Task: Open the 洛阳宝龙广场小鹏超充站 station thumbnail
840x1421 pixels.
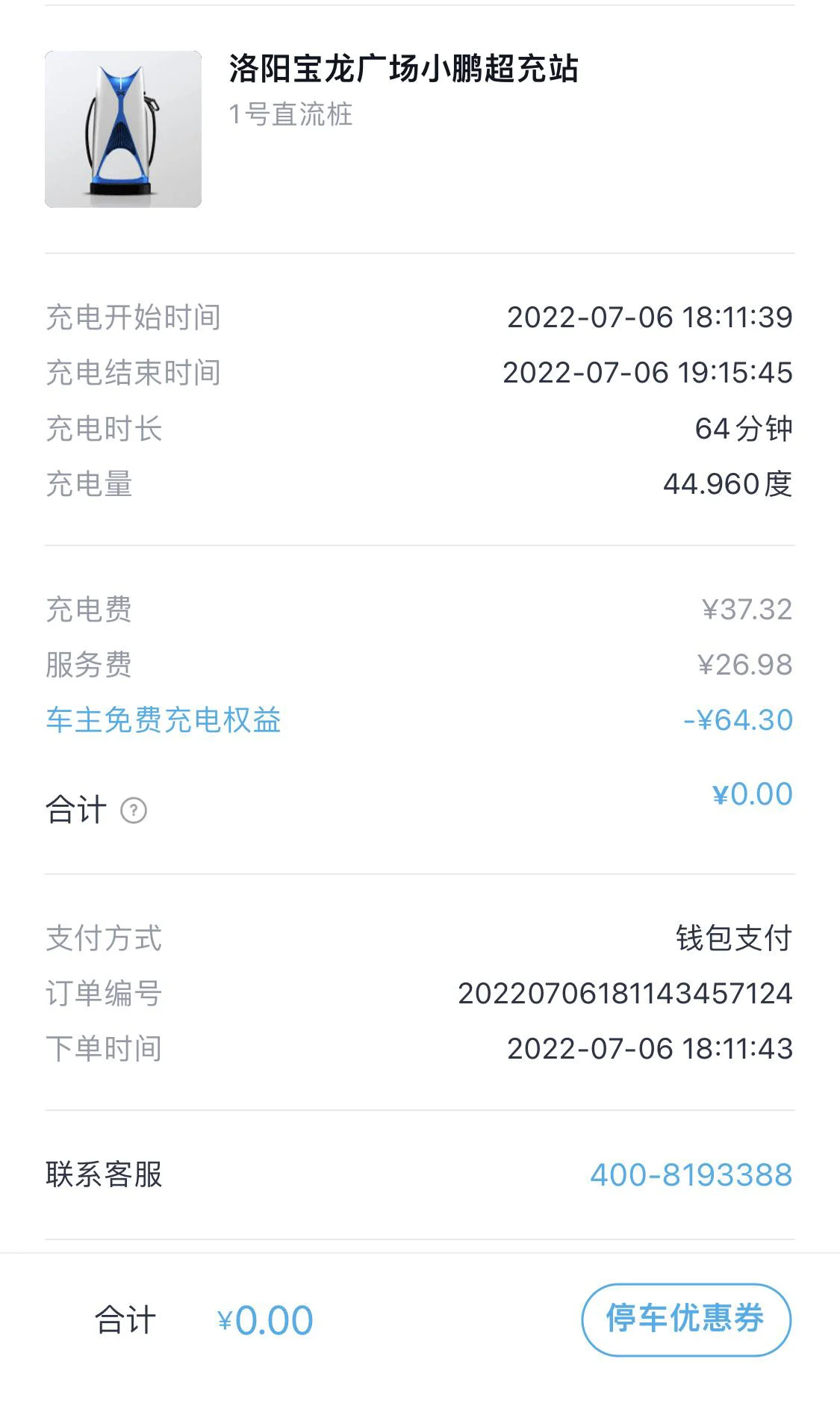Action: point(123,129)
